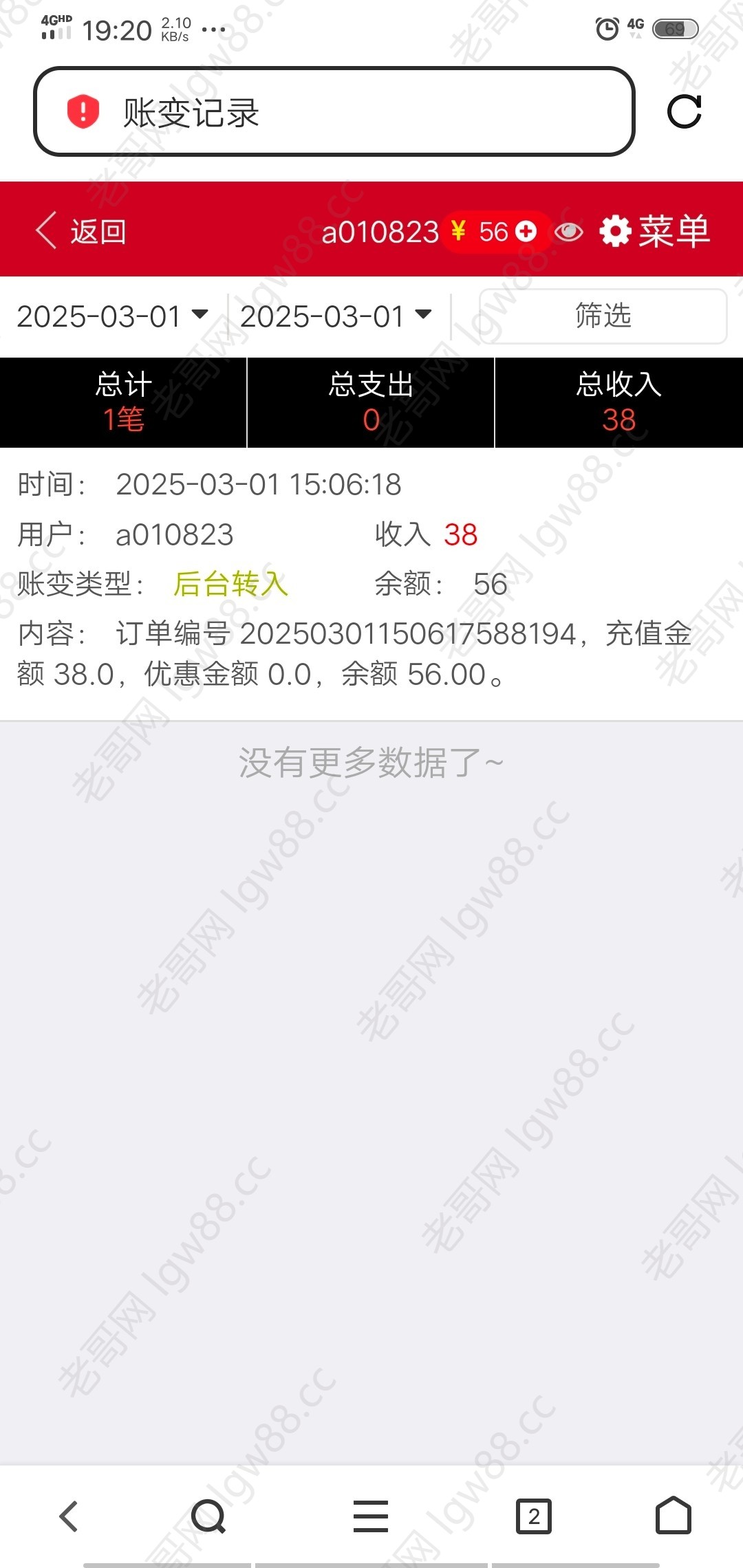Open the start date dropdown
The image size is (743, 1568).
[113, 316]
